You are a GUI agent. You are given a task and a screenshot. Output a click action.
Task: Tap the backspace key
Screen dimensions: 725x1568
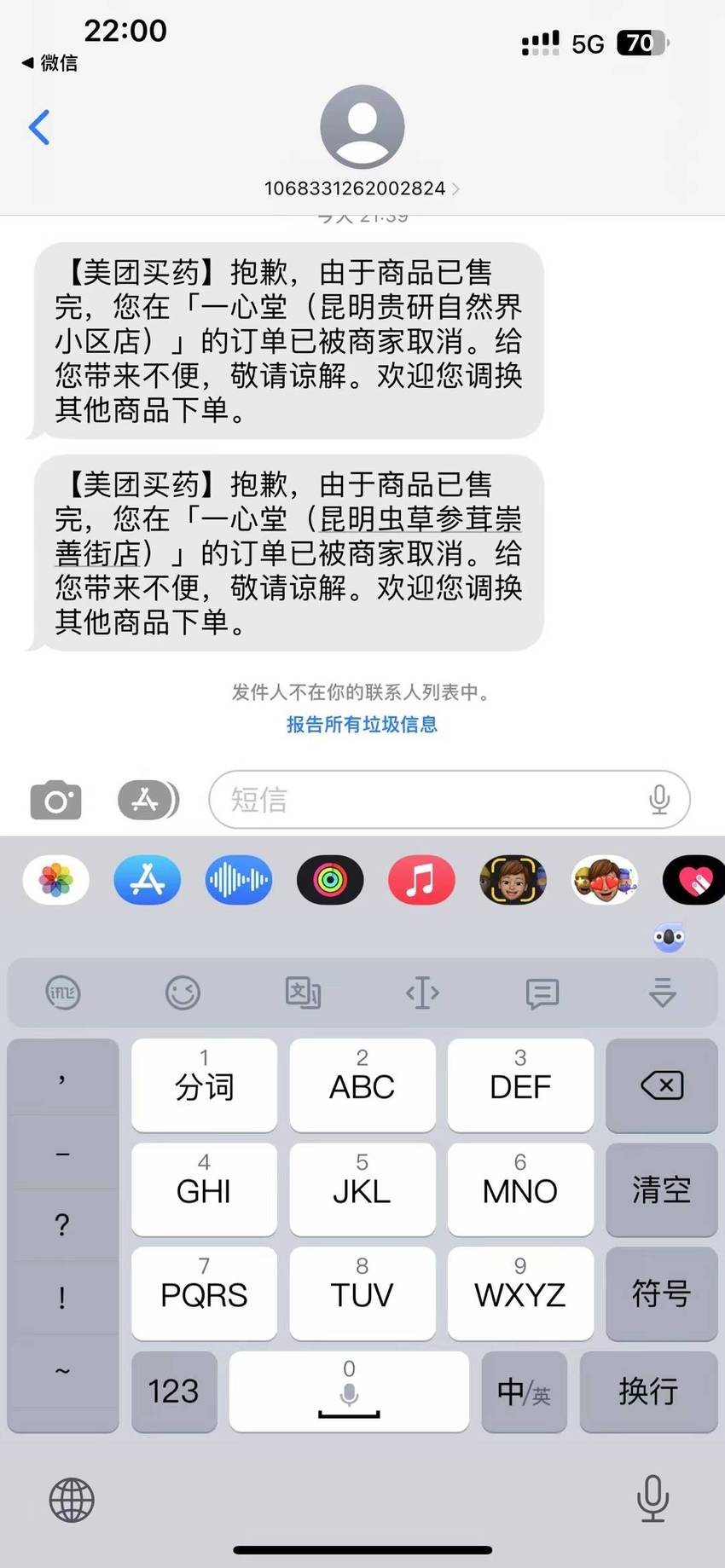[x=662, y=1085]
